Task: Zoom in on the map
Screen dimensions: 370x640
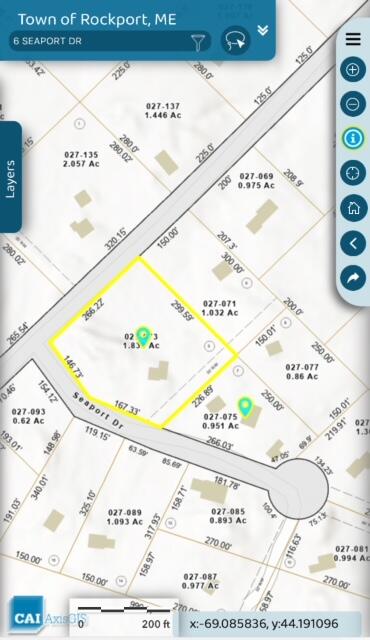Action: tap(353, 70)
